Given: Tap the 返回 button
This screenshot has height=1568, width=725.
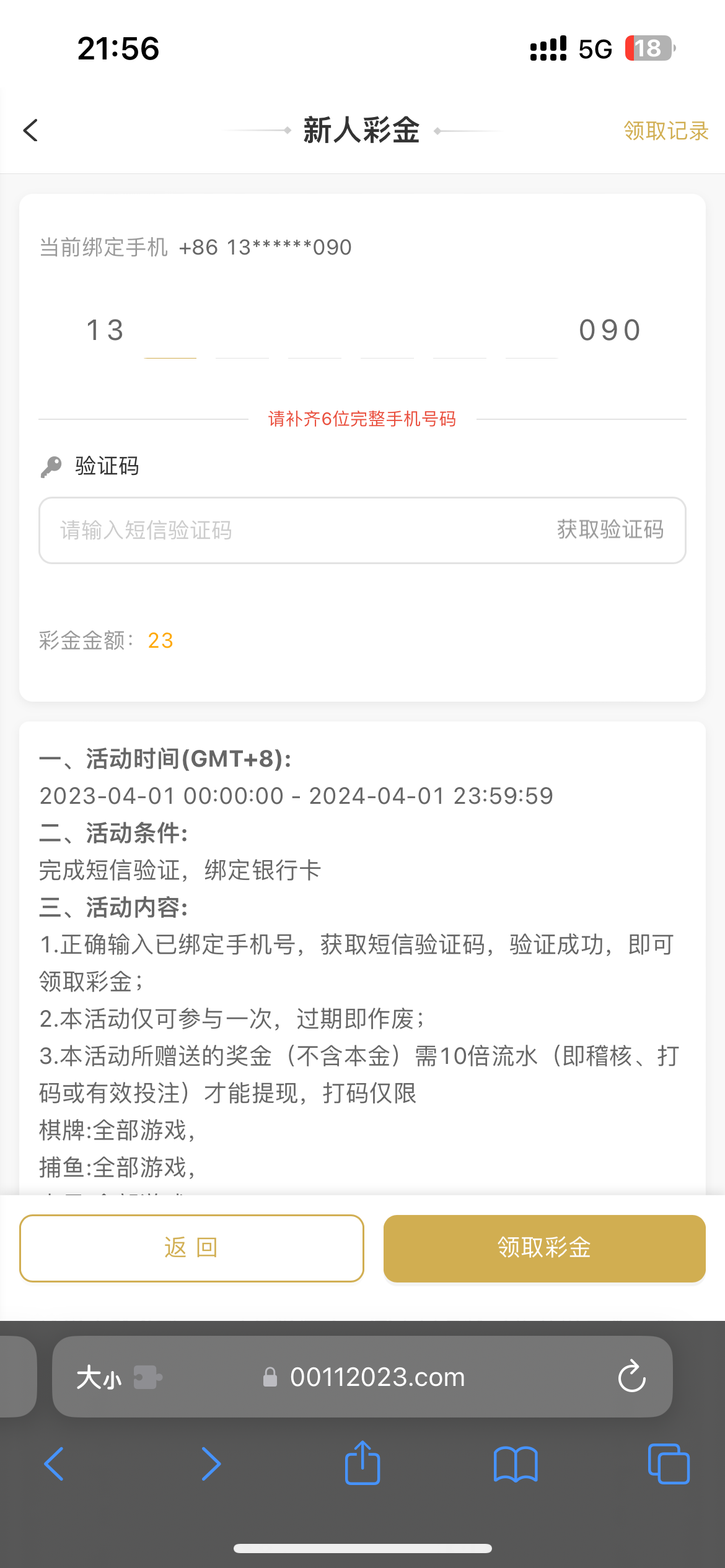Looking at the screenshot, I should coord(191,1248).
